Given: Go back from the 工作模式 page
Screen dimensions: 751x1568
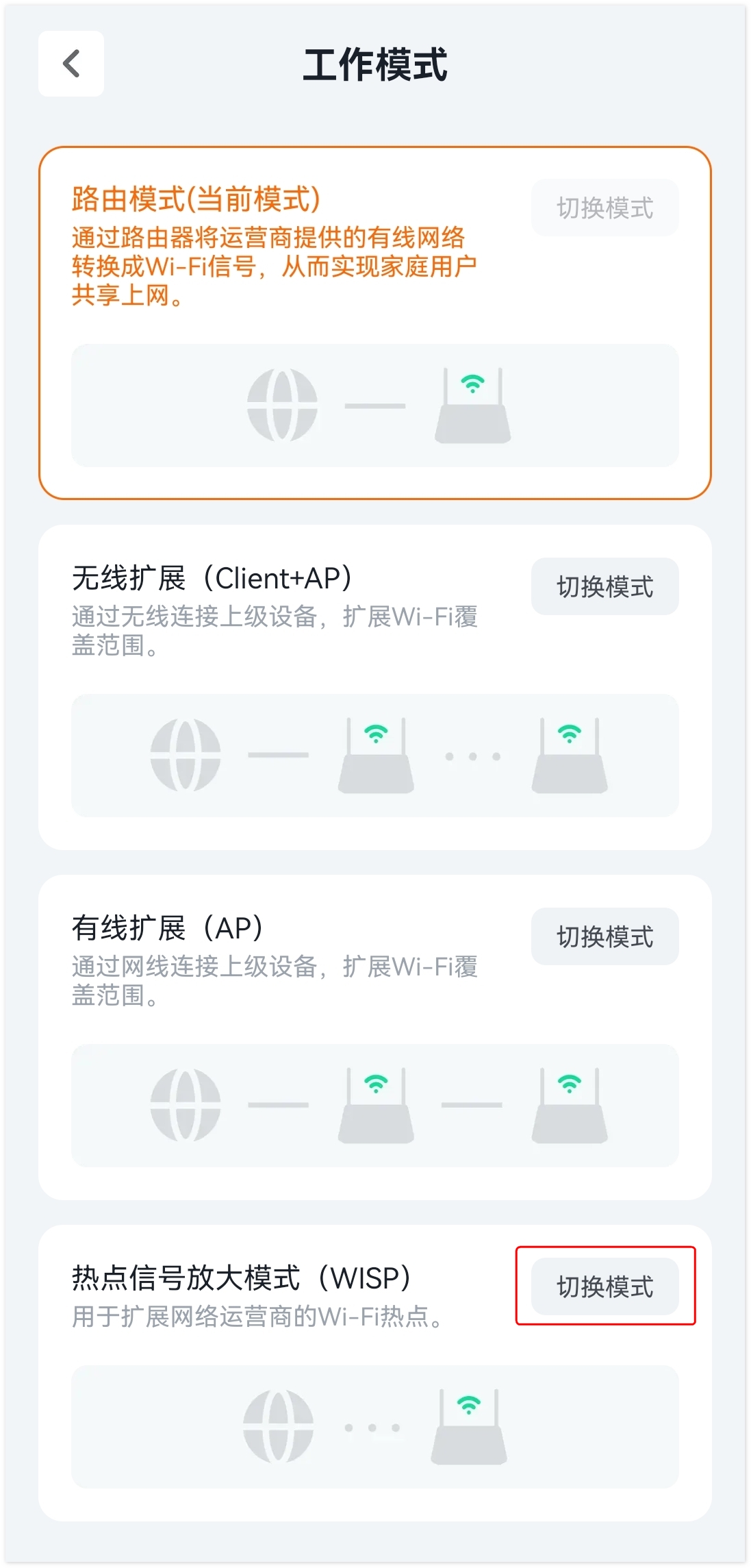Looking at the screenshot, I should pos(71,64).
